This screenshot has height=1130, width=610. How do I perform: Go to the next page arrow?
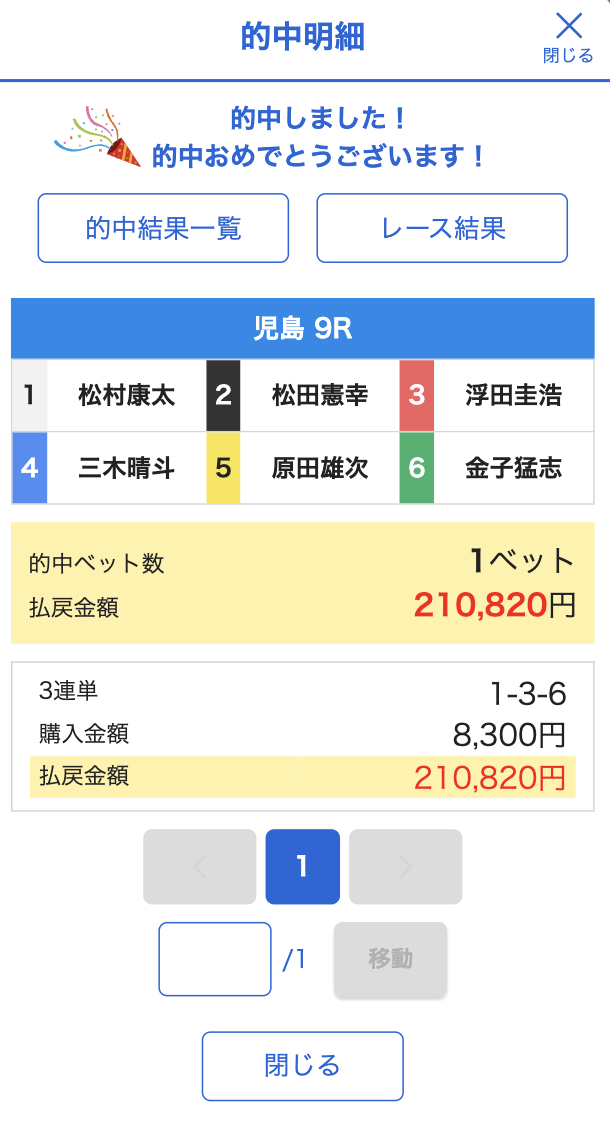point(405,867)
